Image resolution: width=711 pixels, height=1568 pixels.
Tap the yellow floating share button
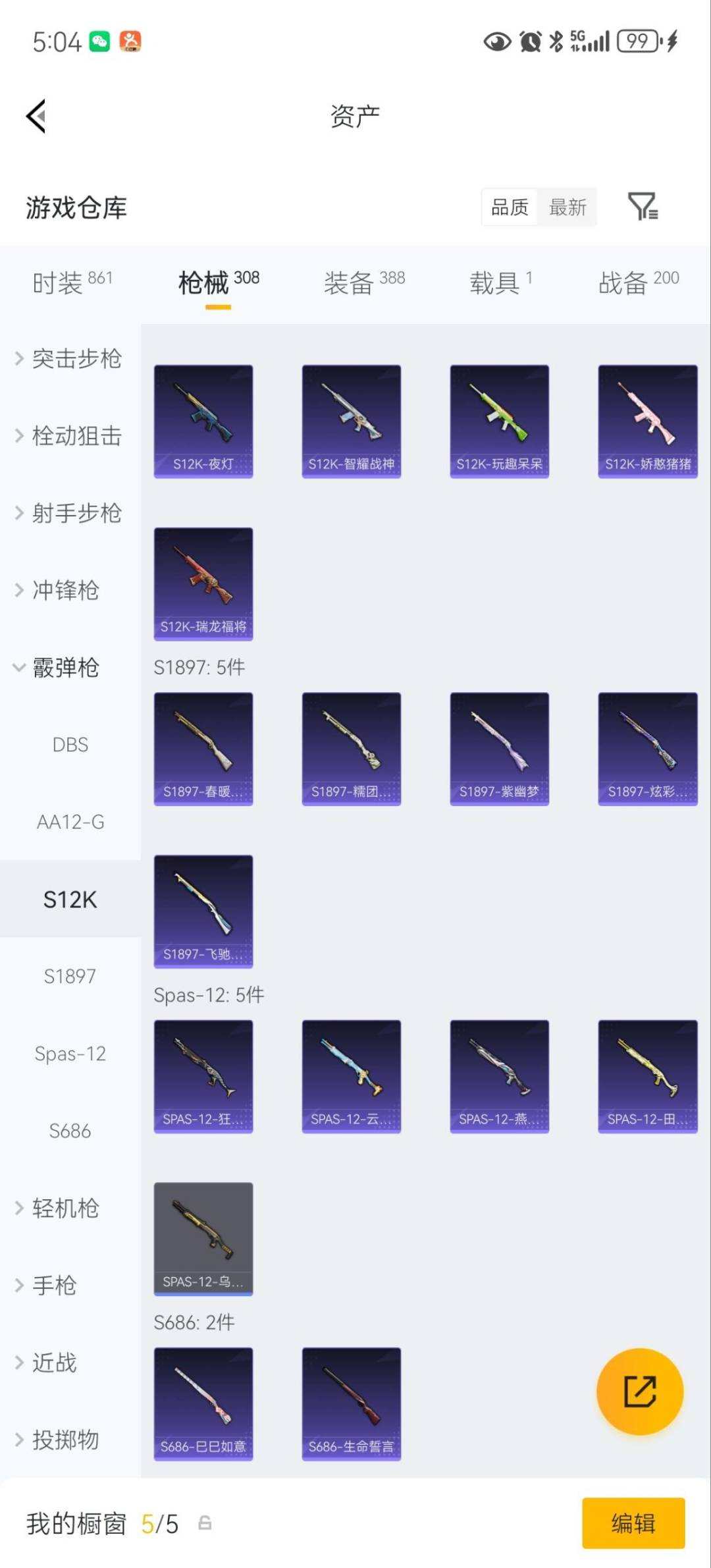point(639,1393)
